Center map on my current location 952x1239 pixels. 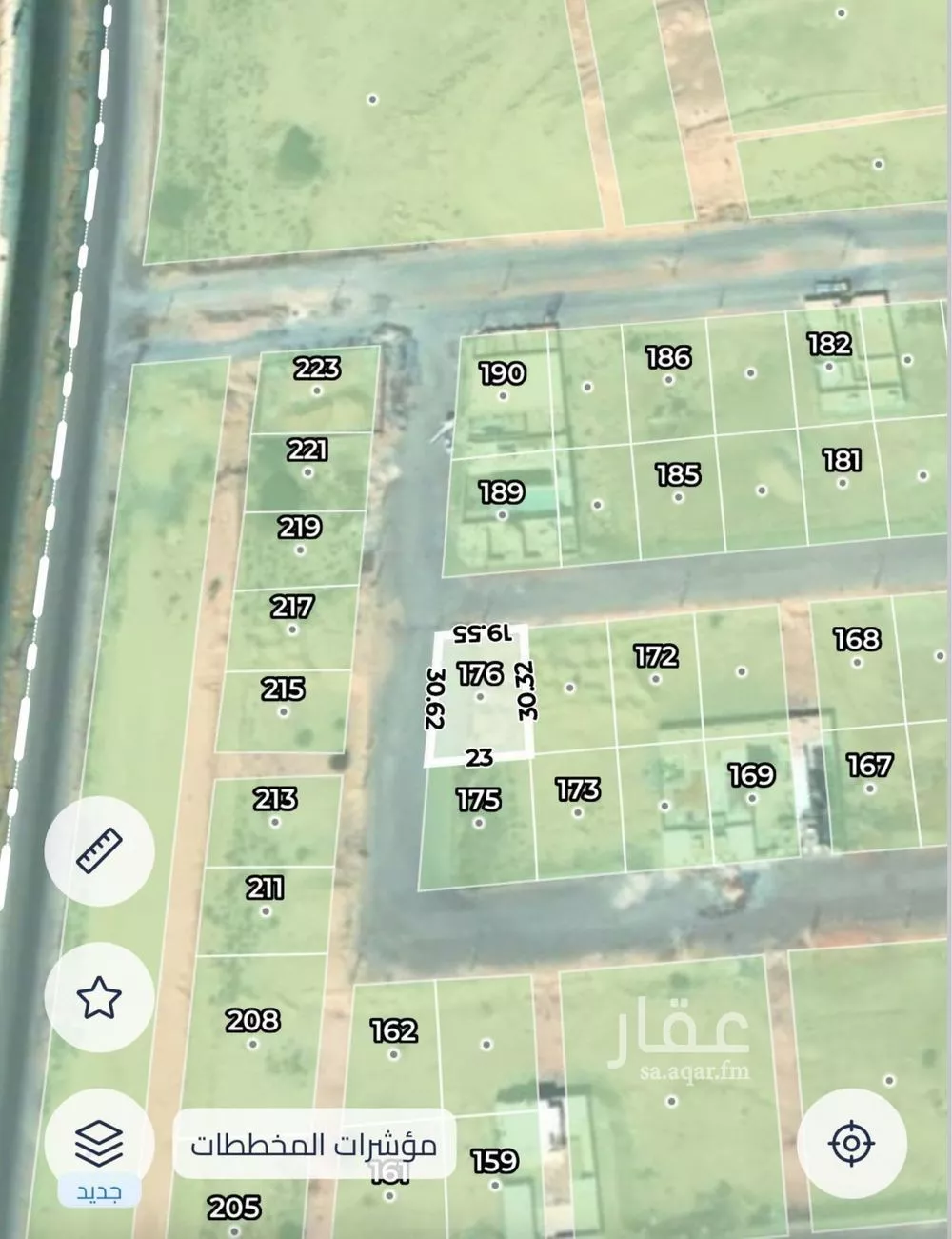tap(851, 1143)
